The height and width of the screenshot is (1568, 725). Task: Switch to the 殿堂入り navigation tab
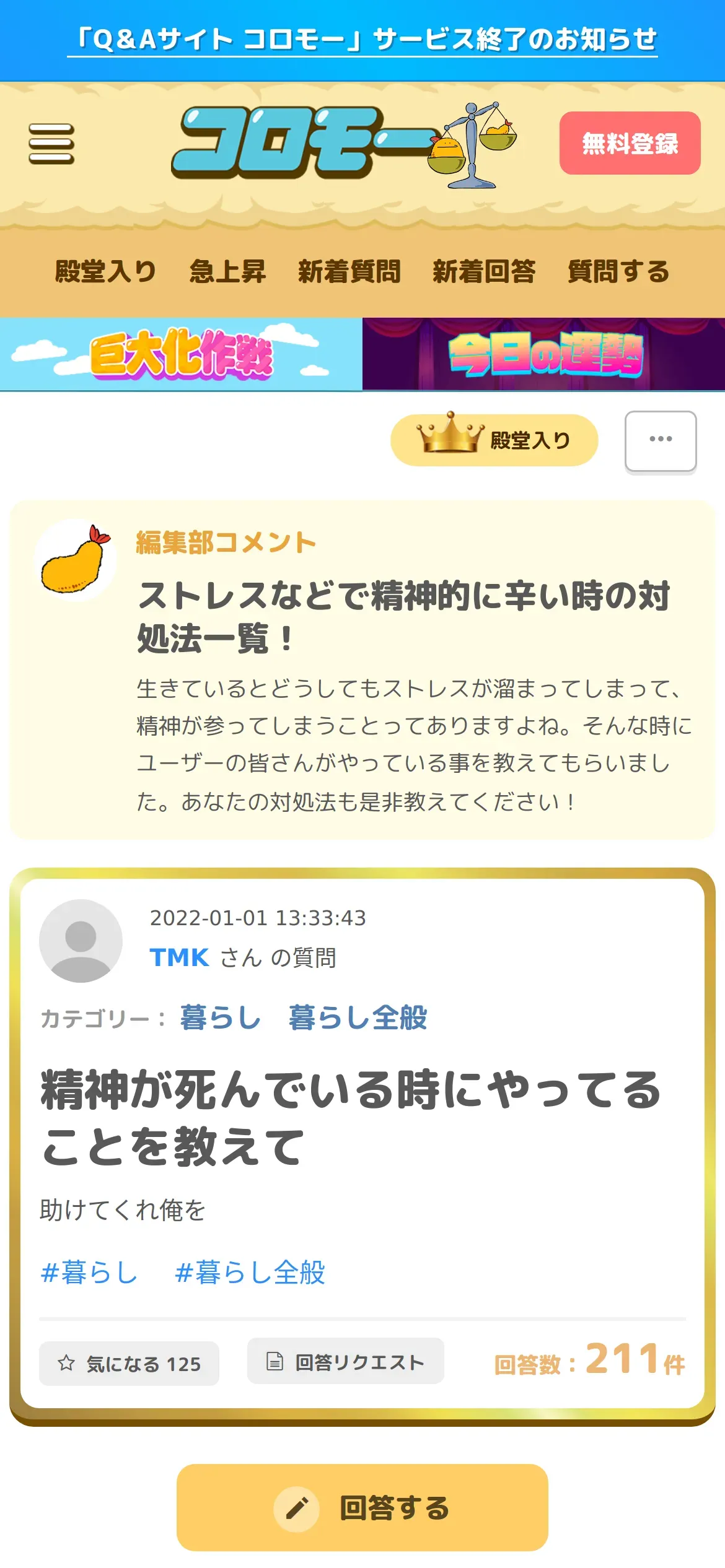(105, 271)
